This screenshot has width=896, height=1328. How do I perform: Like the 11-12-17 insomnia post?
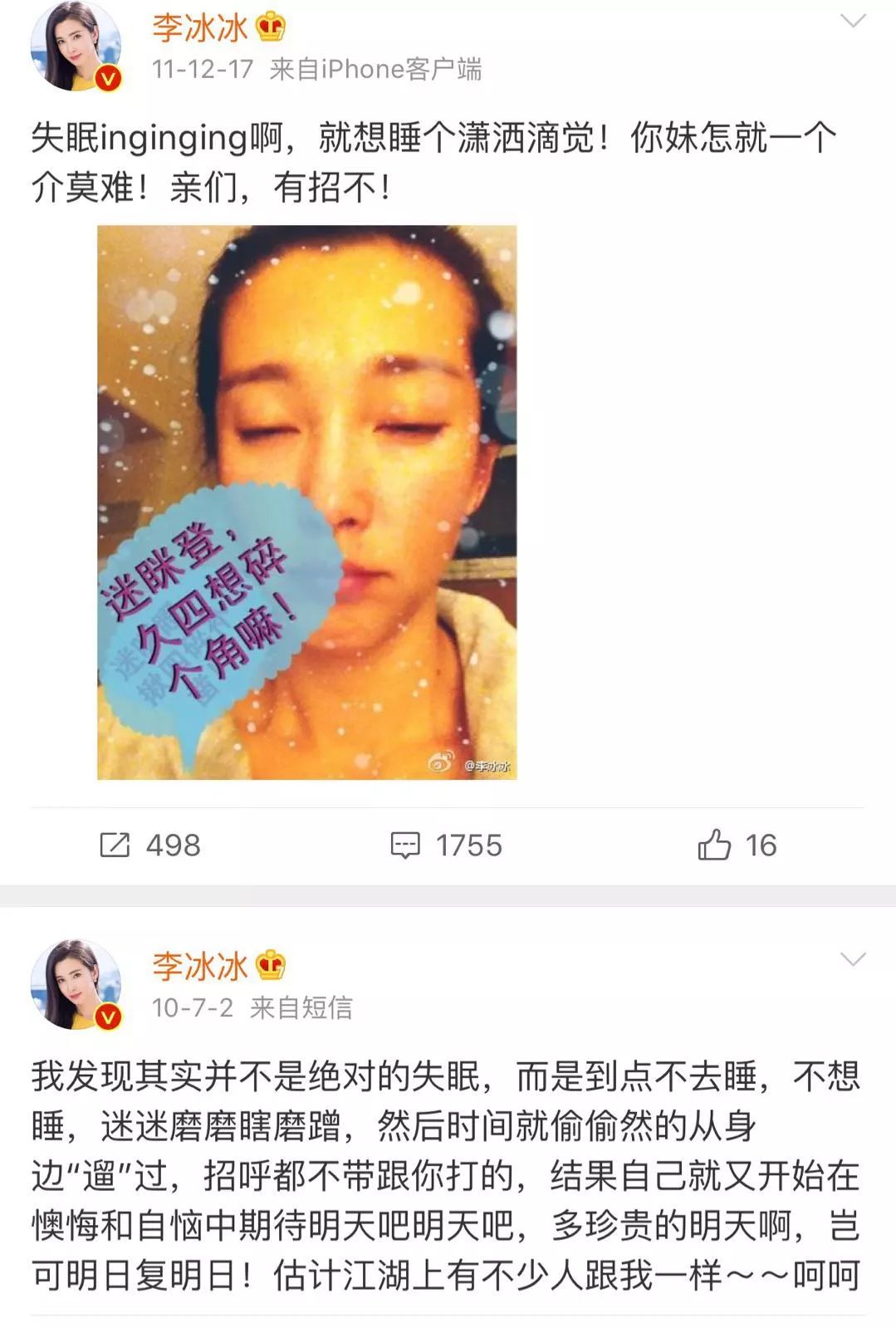pyautogui.click(x=736, y=845)
